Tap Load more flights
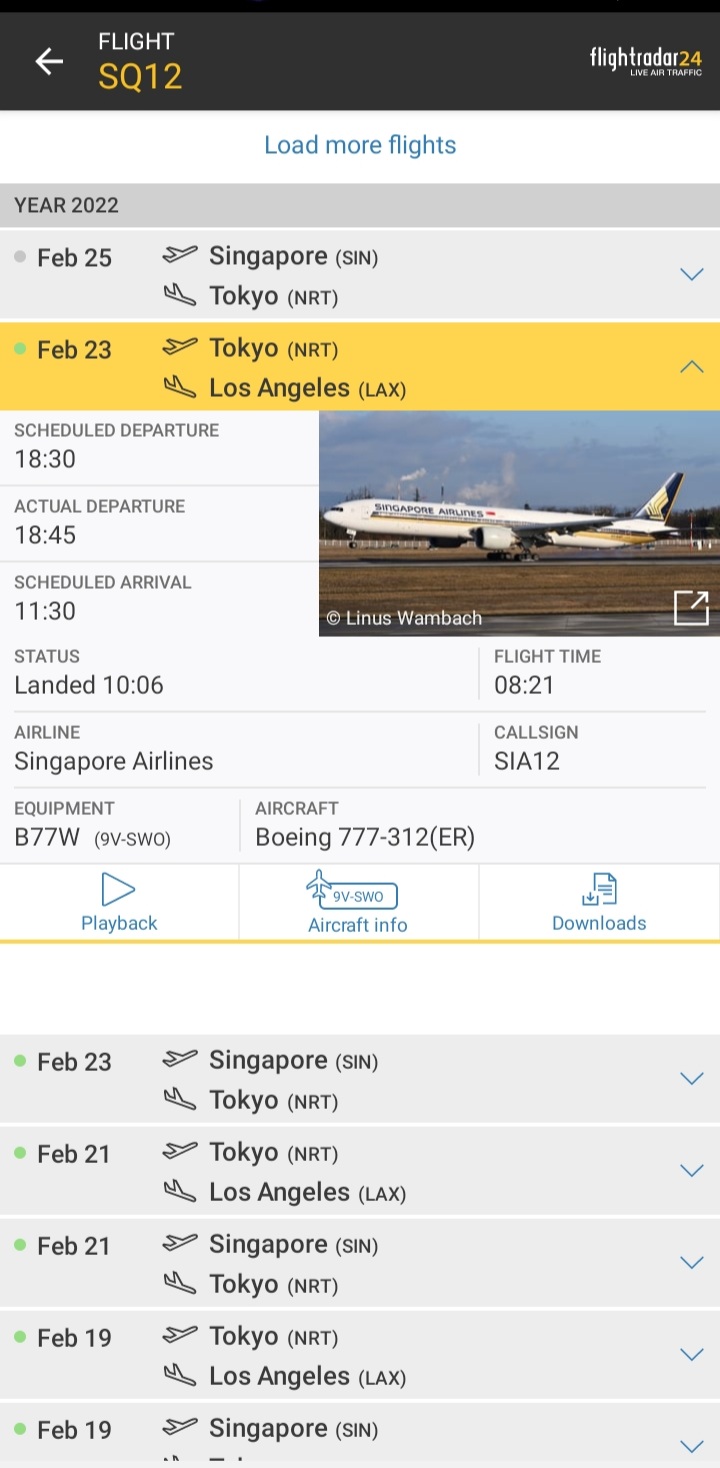 point(360,145)
